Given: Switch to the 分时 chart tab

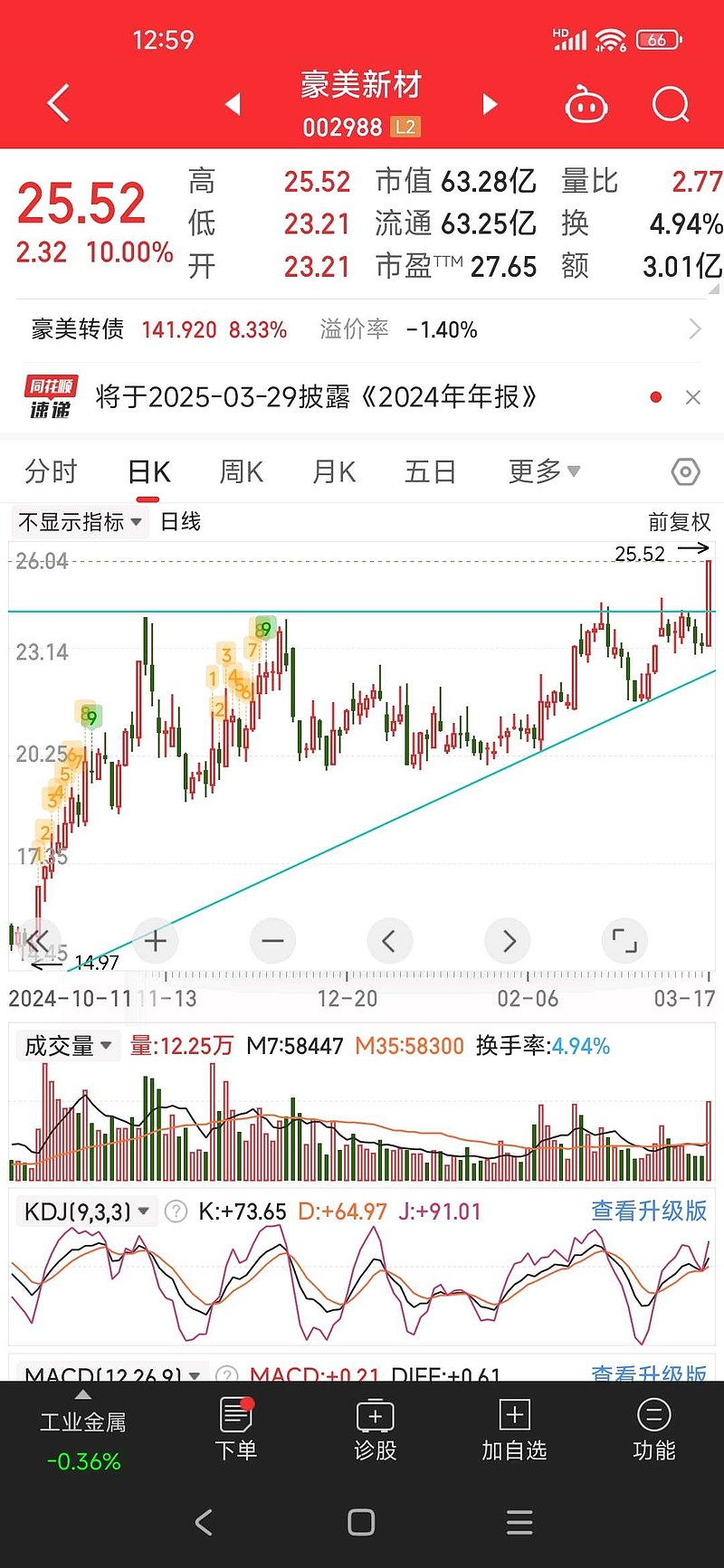Looking at the screenshot, I should click(51, 471).
